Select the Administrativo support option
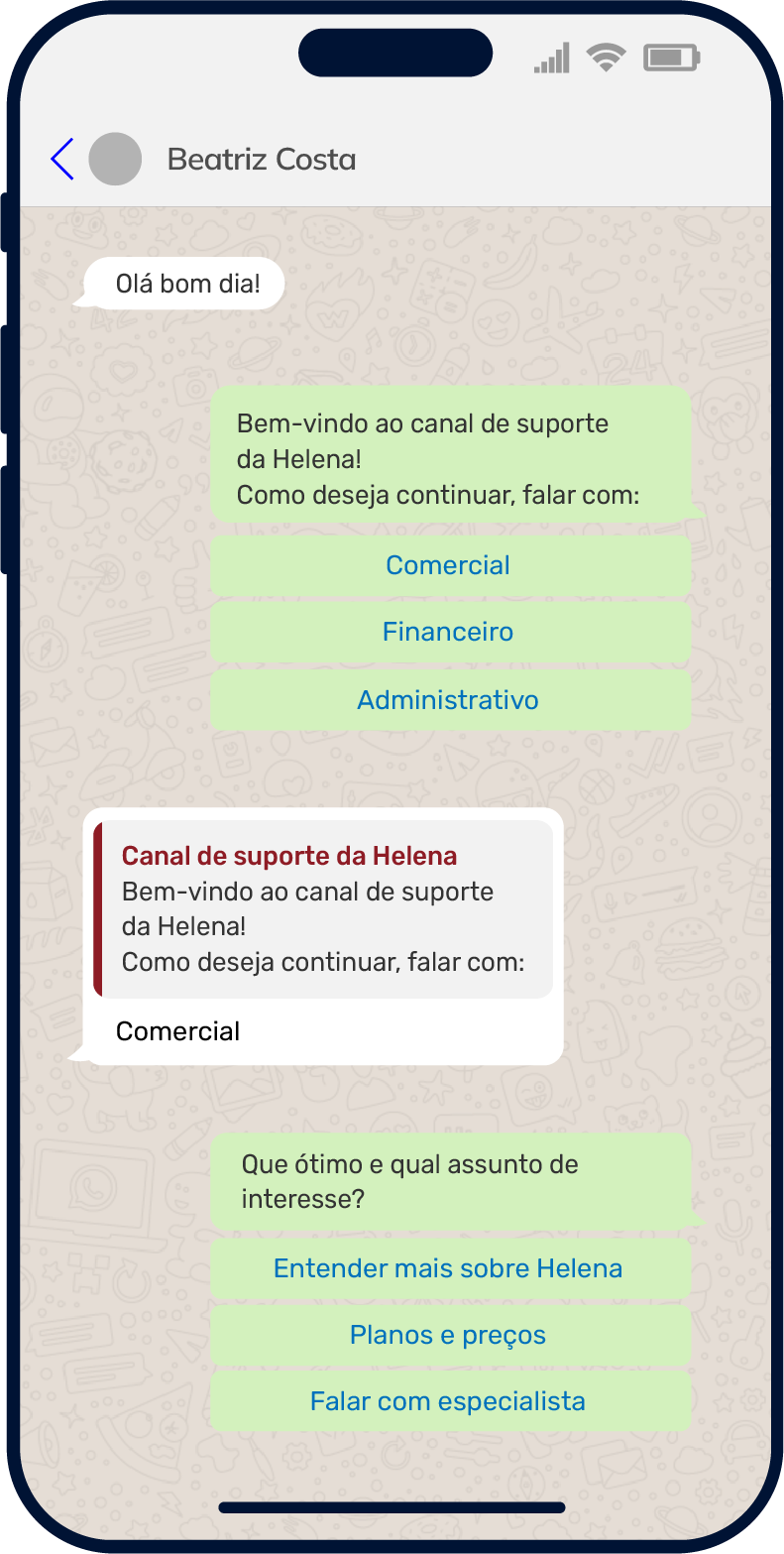Image resolution: width=784 pixels, height=1554 pixels. point(448,700)
